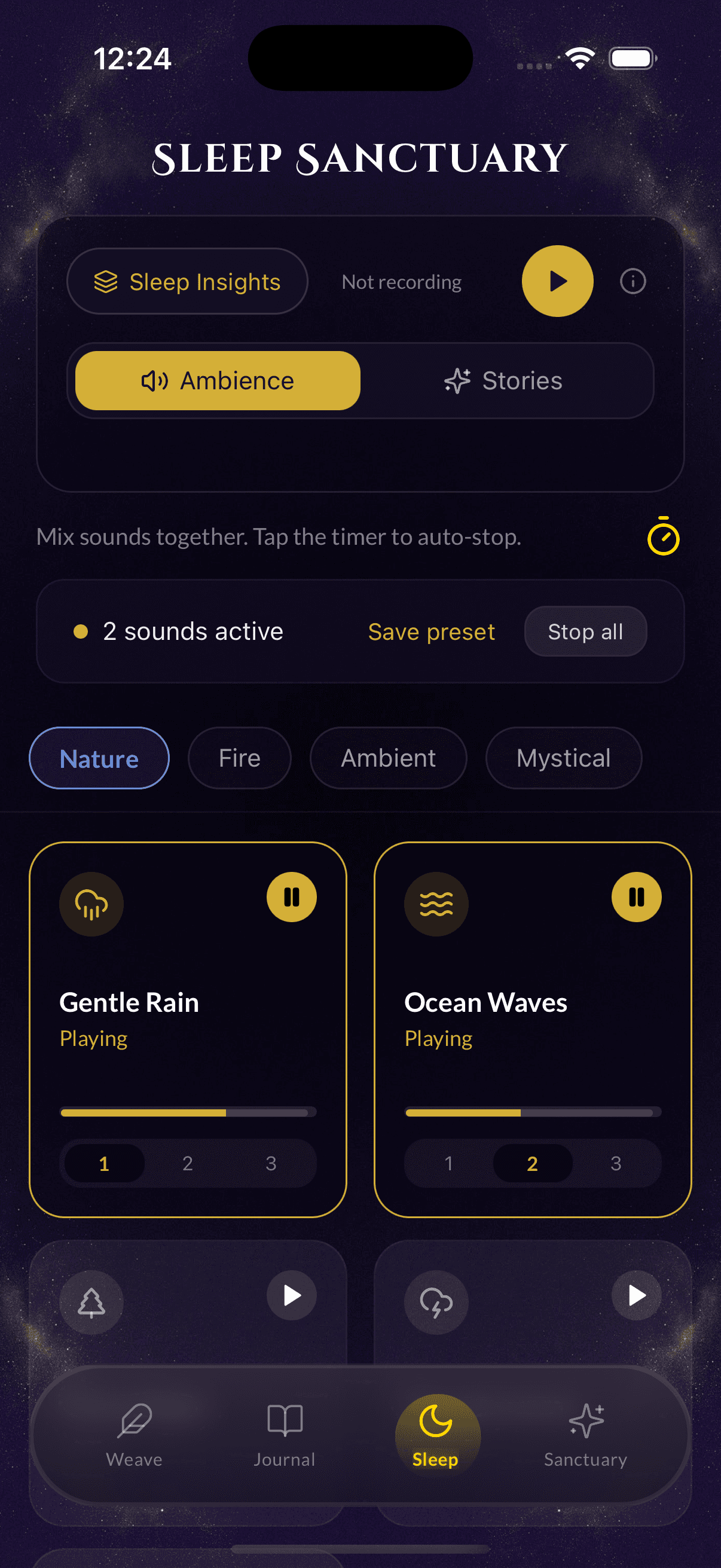The image size is (721, 1568).
Task: Click the waves icon on Ocean Waves card
Action: pyautogui.click(x=436, y=905)
